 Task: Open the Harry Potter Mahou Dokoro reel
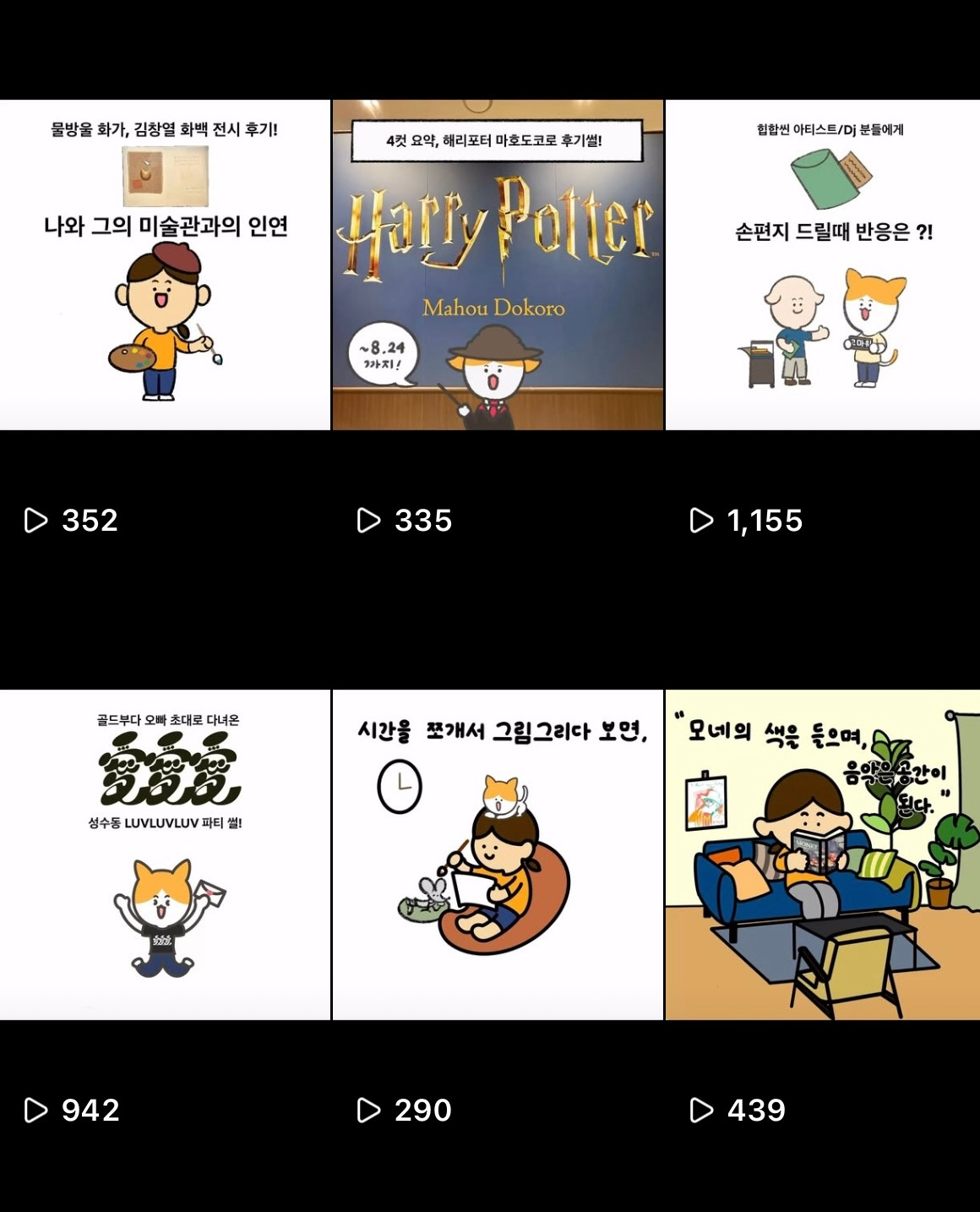point(498,265)
